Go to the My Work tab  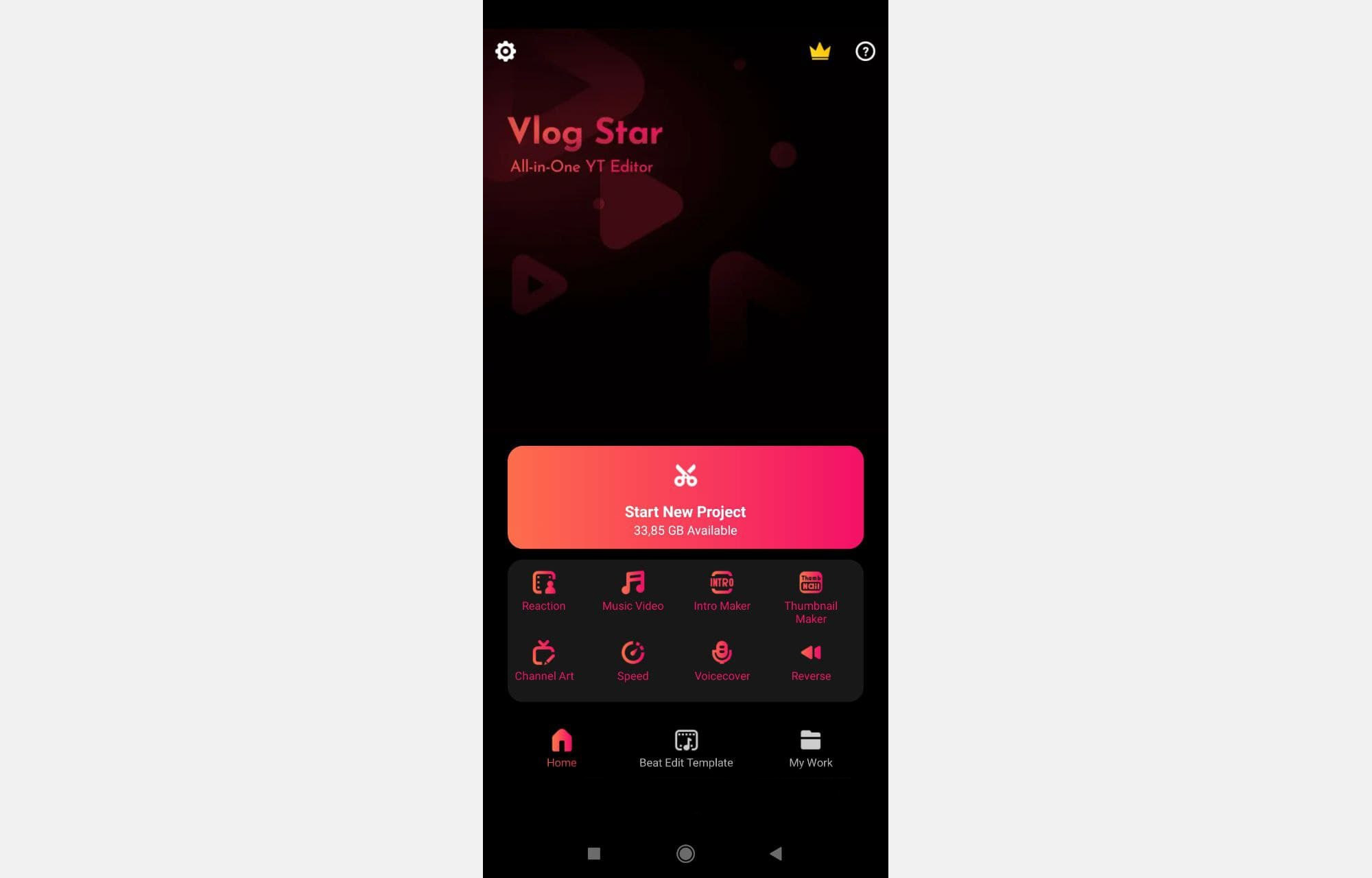(810, 748)
